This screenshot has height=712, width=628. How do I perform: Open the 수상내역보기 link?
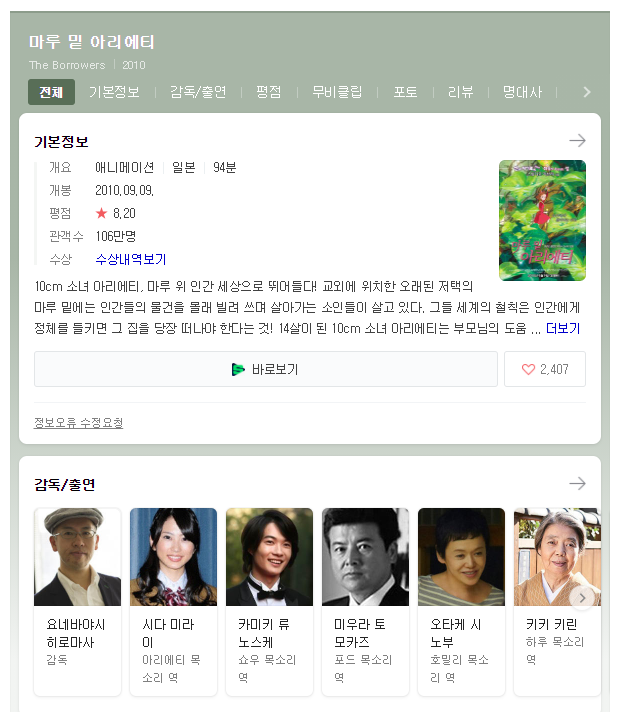(x=130, y=259)
